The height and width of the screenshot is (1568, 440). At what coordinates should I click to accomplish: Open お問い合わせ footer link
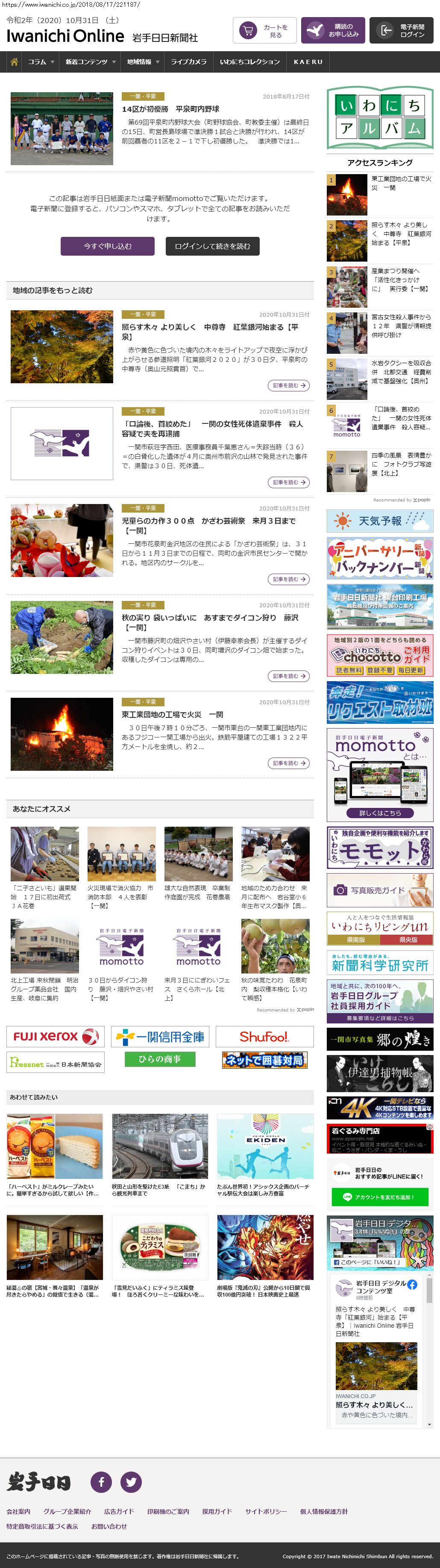click(x=109, y=1526)
